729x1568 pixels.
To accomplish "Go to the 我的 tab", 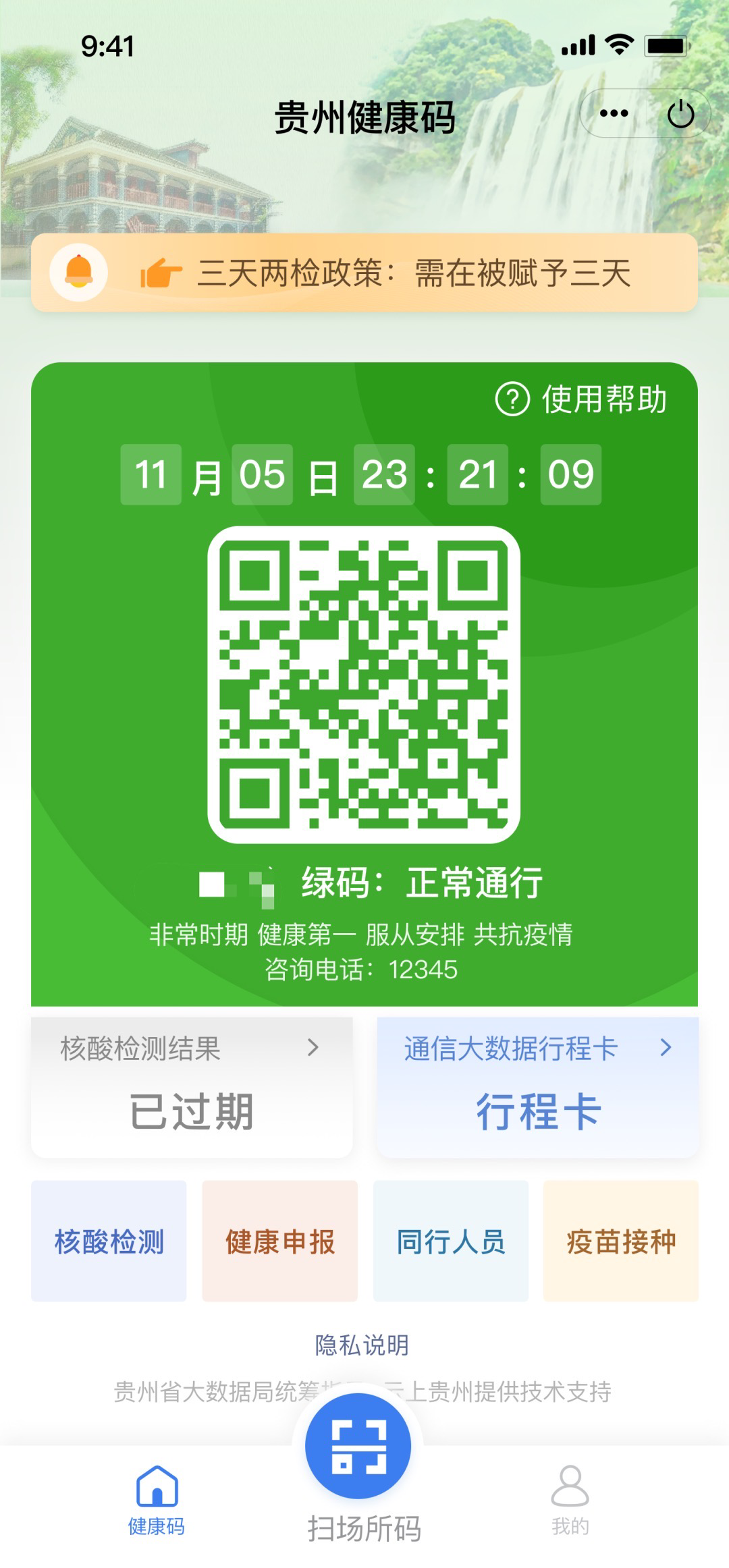I will (x=570, y=1498).
